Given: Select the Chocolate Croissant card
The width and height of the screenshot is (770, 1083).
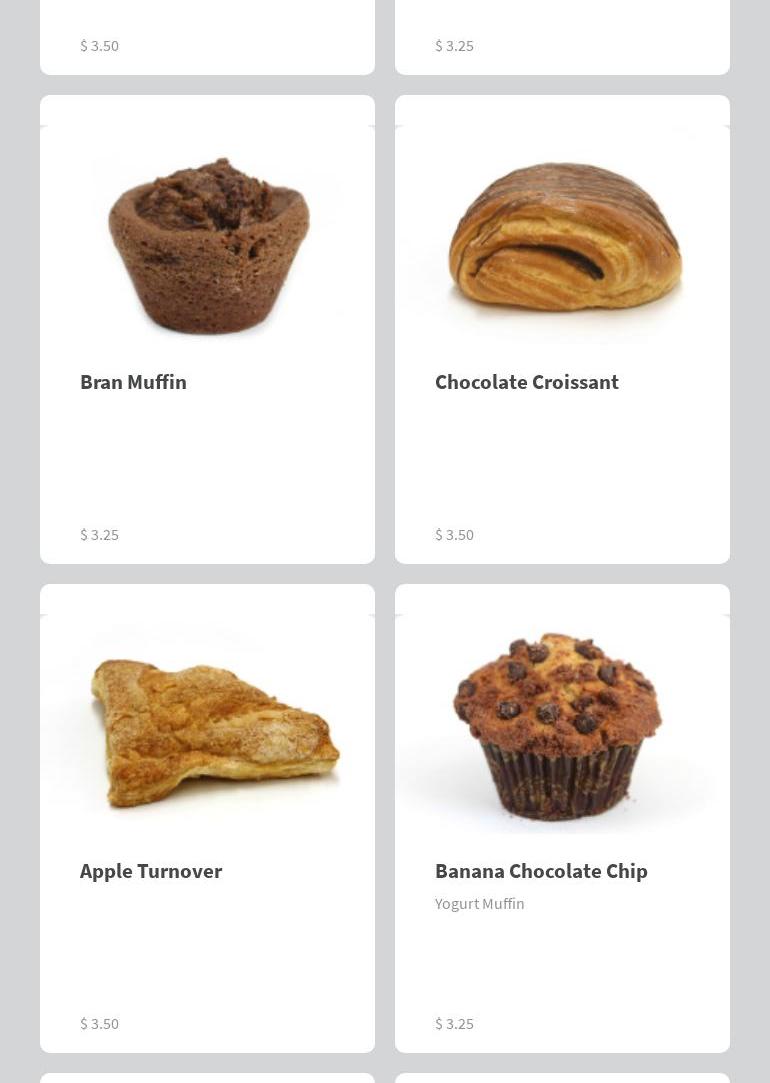Looking at the screenshot, I should 562,330.
